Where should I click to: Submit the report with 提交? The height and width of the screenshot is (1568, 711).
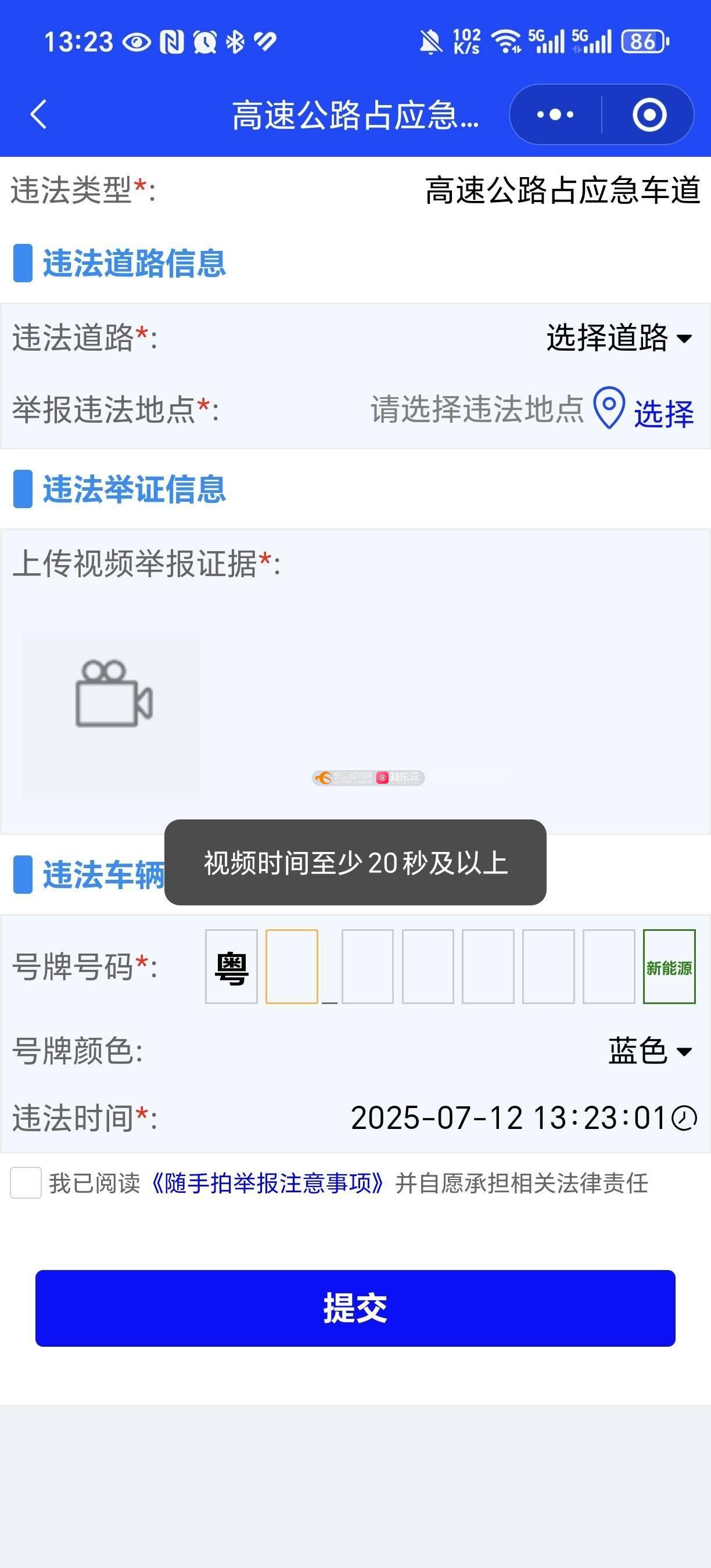[355, 1308]
